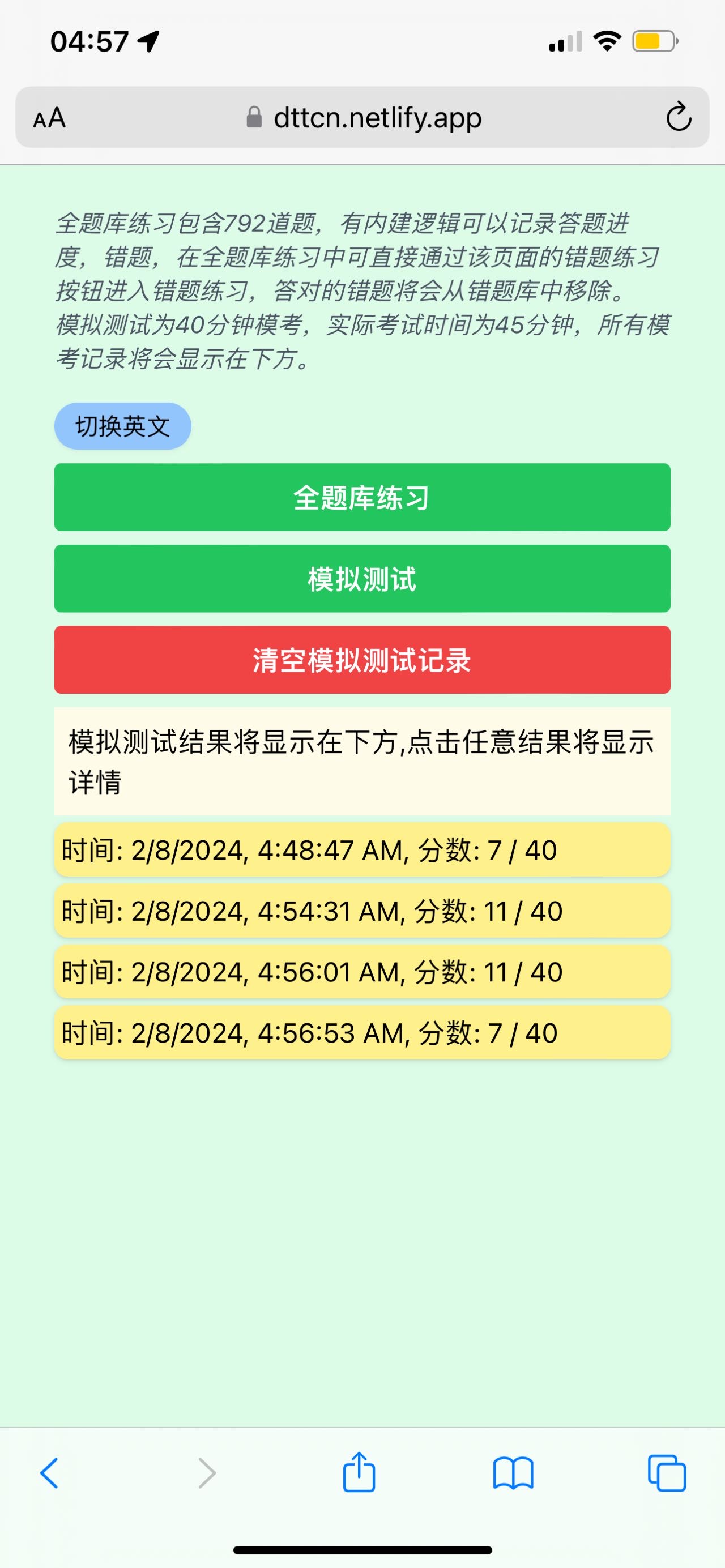View details of the 4:56:53 AM result
725x1568 pixels.
coord(362,1032)
